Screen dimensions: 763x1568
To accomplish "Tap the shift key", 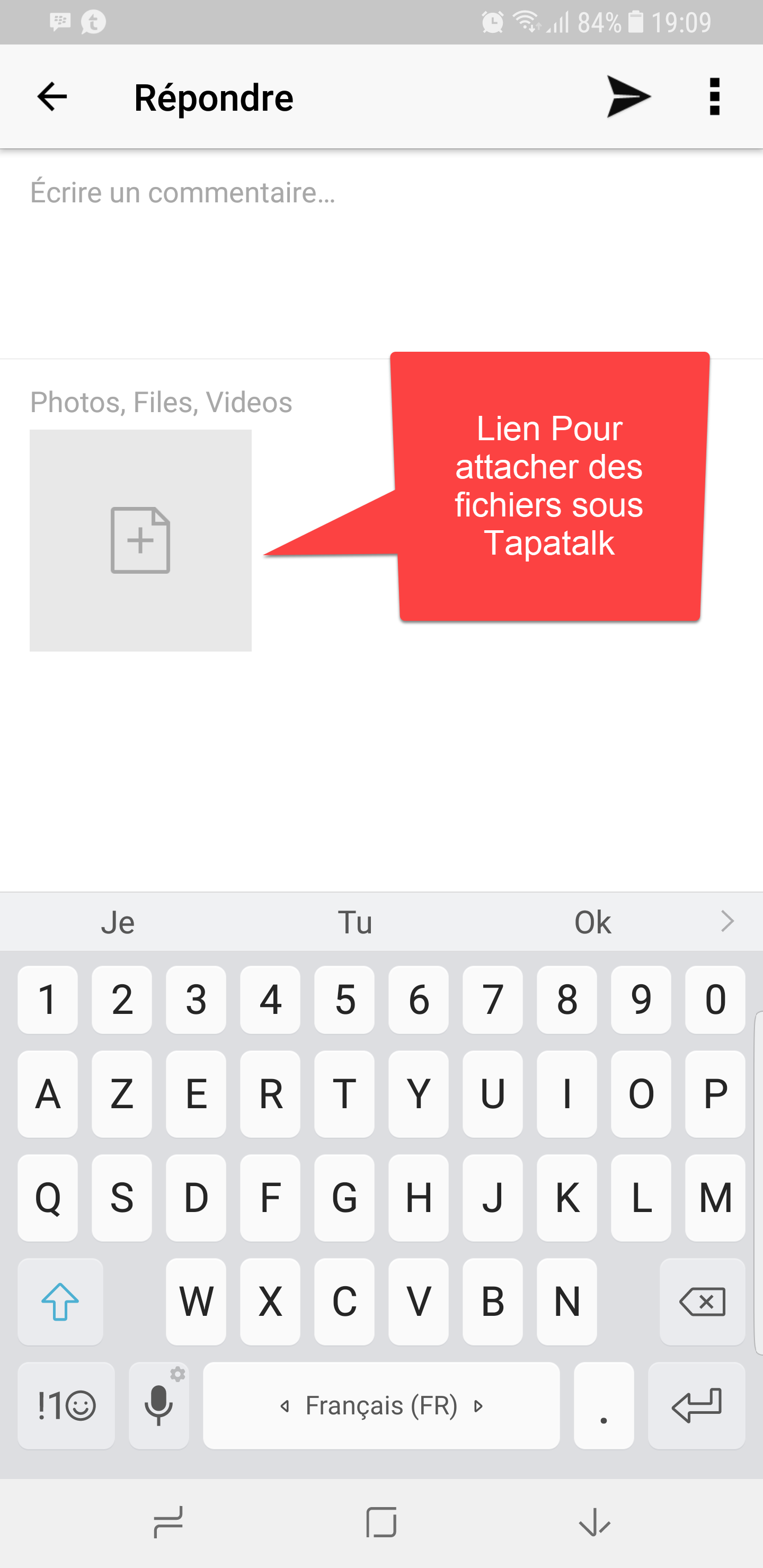I will (x=60, y=1302).
